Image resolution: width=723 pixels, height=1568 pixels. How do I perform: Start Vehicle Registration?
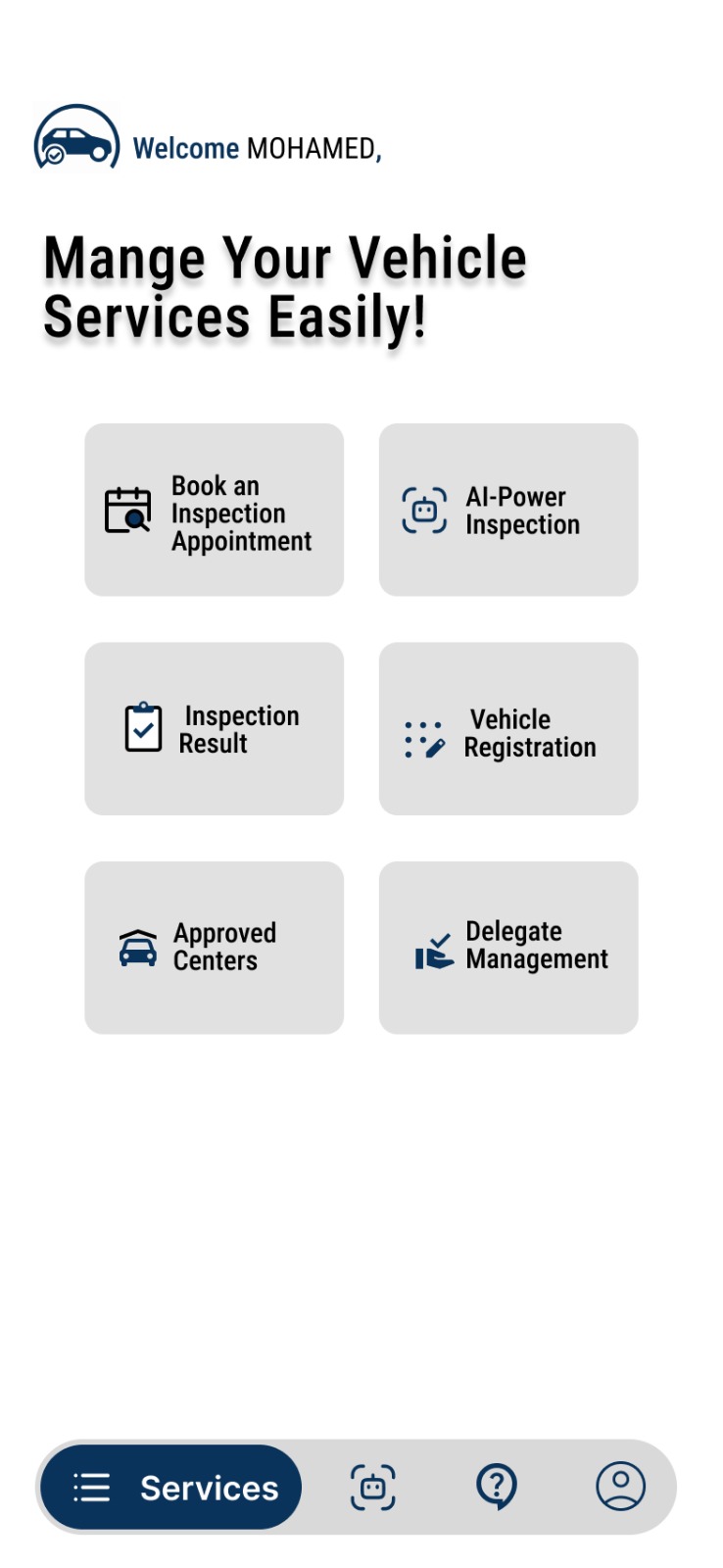point(508,728)
